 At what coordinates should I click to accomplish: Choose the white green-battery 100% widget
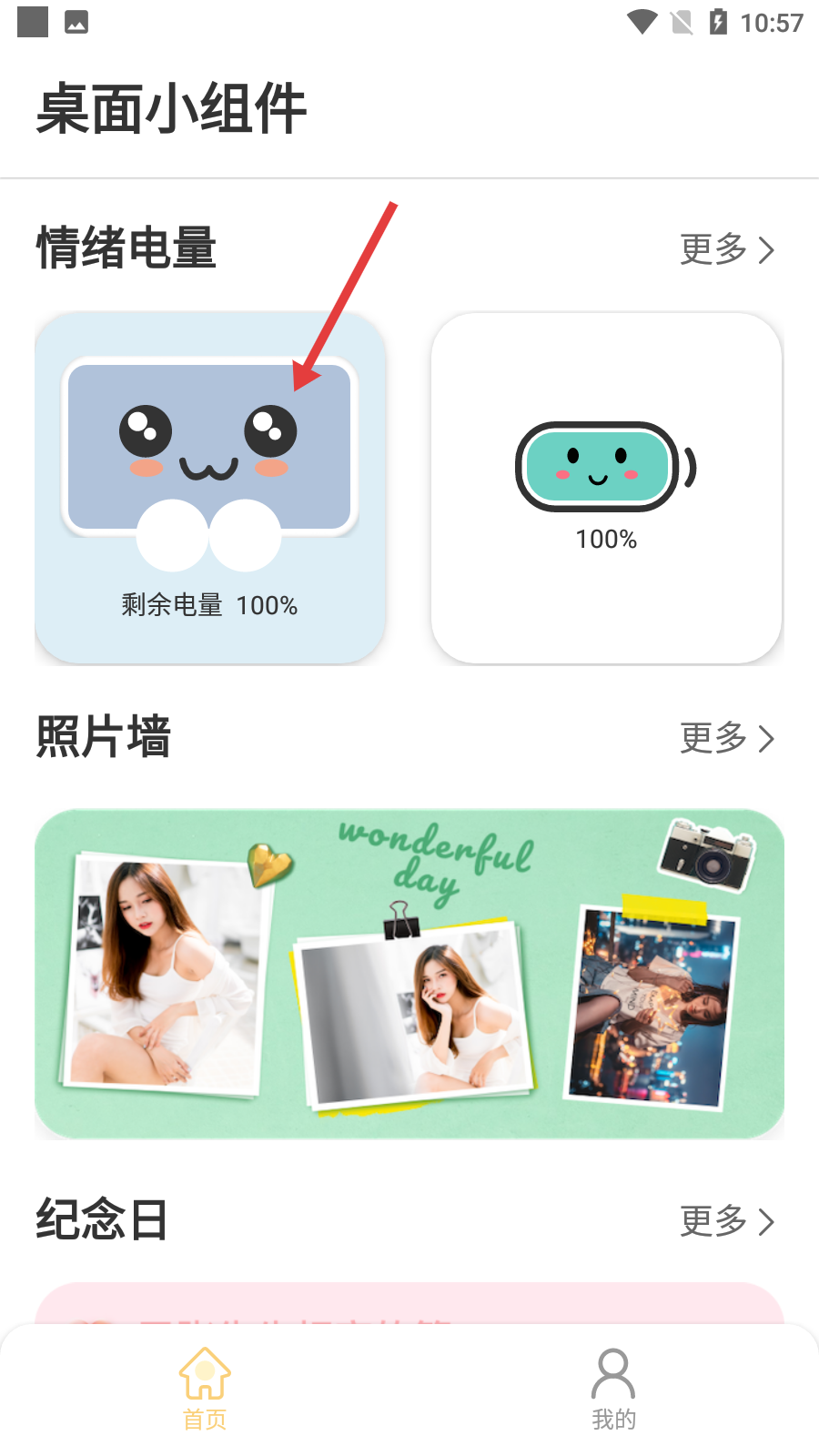tap(606, 488)
